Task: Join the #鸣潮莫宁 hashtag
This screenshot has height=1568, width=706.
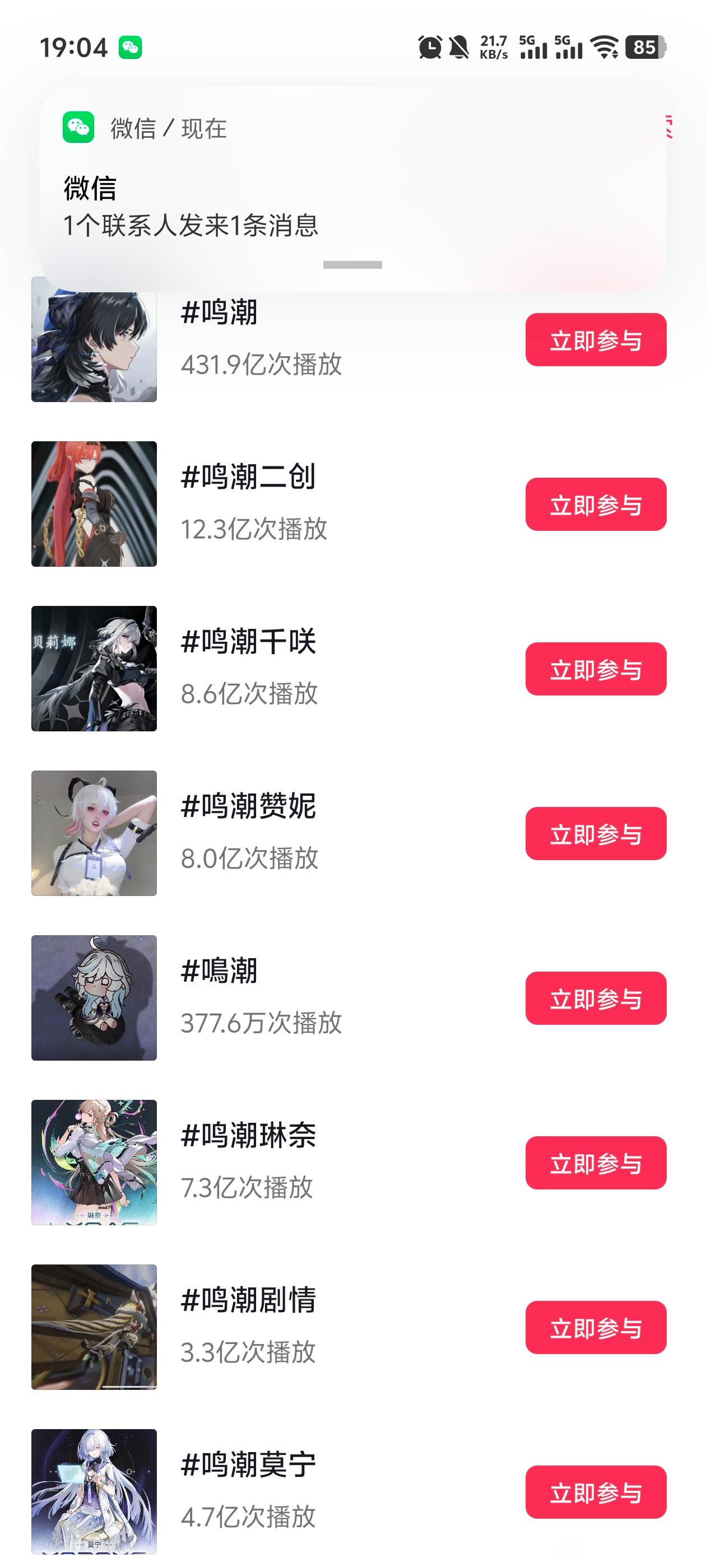Action: [x=596, y=1492]
